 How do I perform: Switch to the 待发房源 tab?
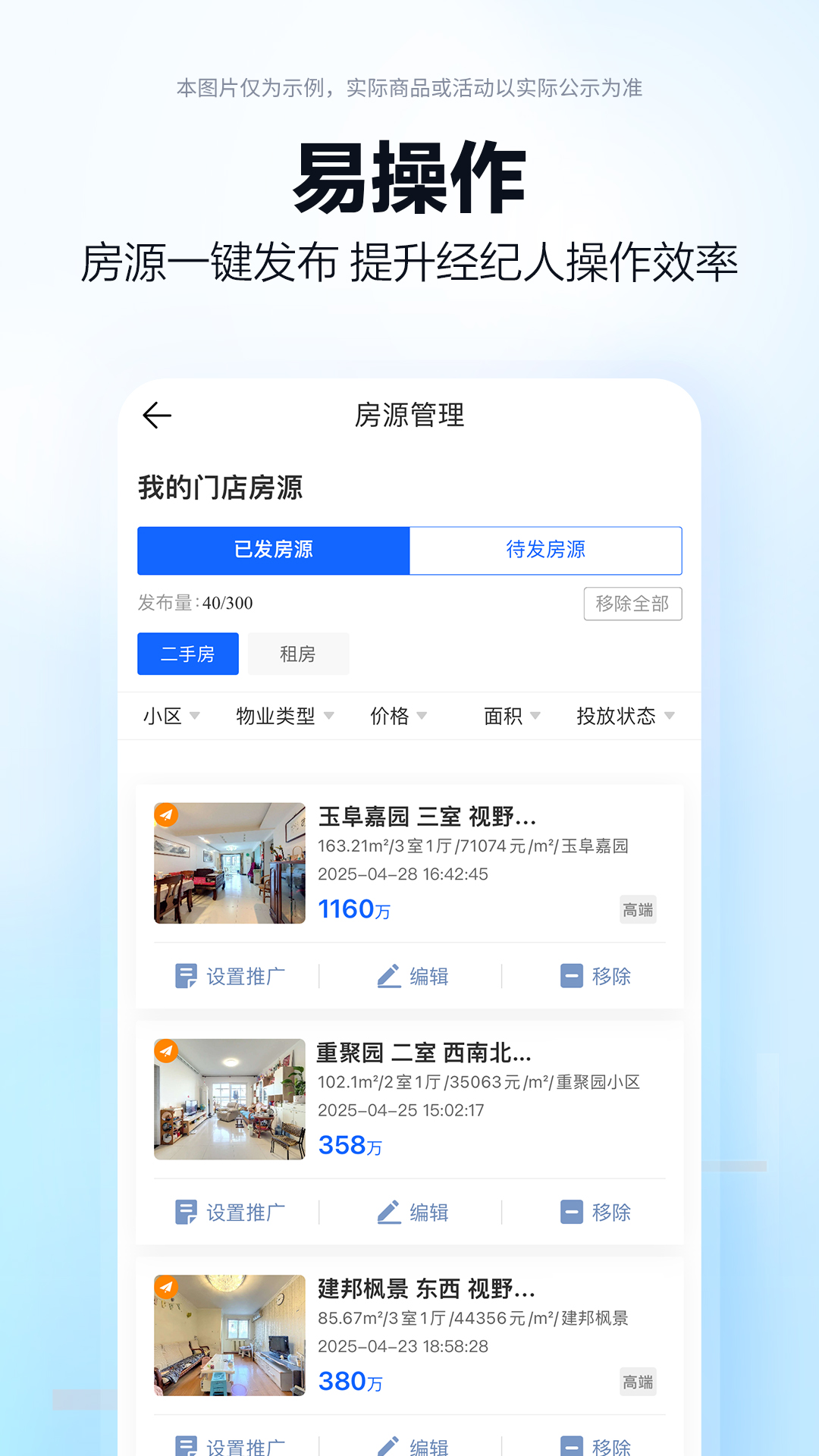(546, 551)
